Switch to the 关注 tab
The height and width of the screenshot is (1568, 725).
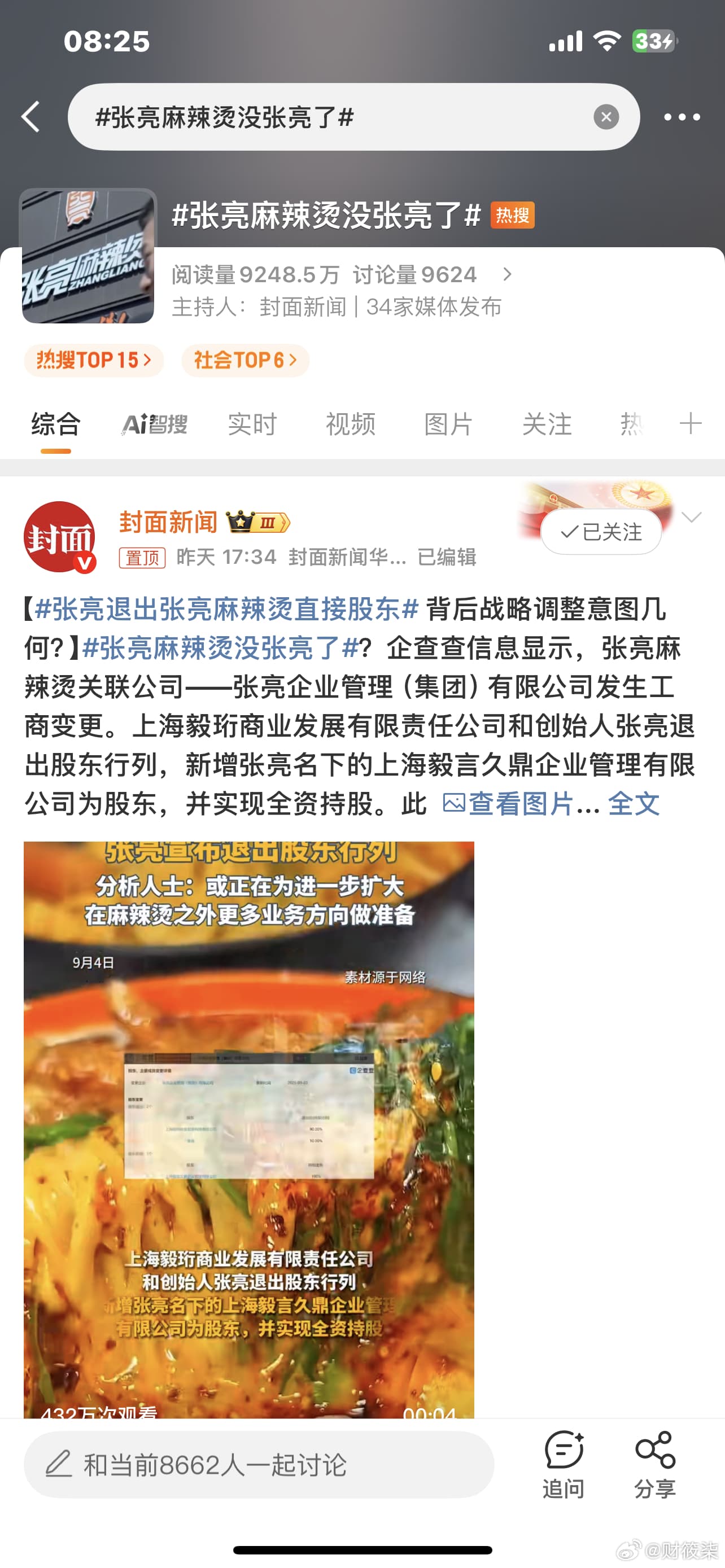[x=547, y=424]
